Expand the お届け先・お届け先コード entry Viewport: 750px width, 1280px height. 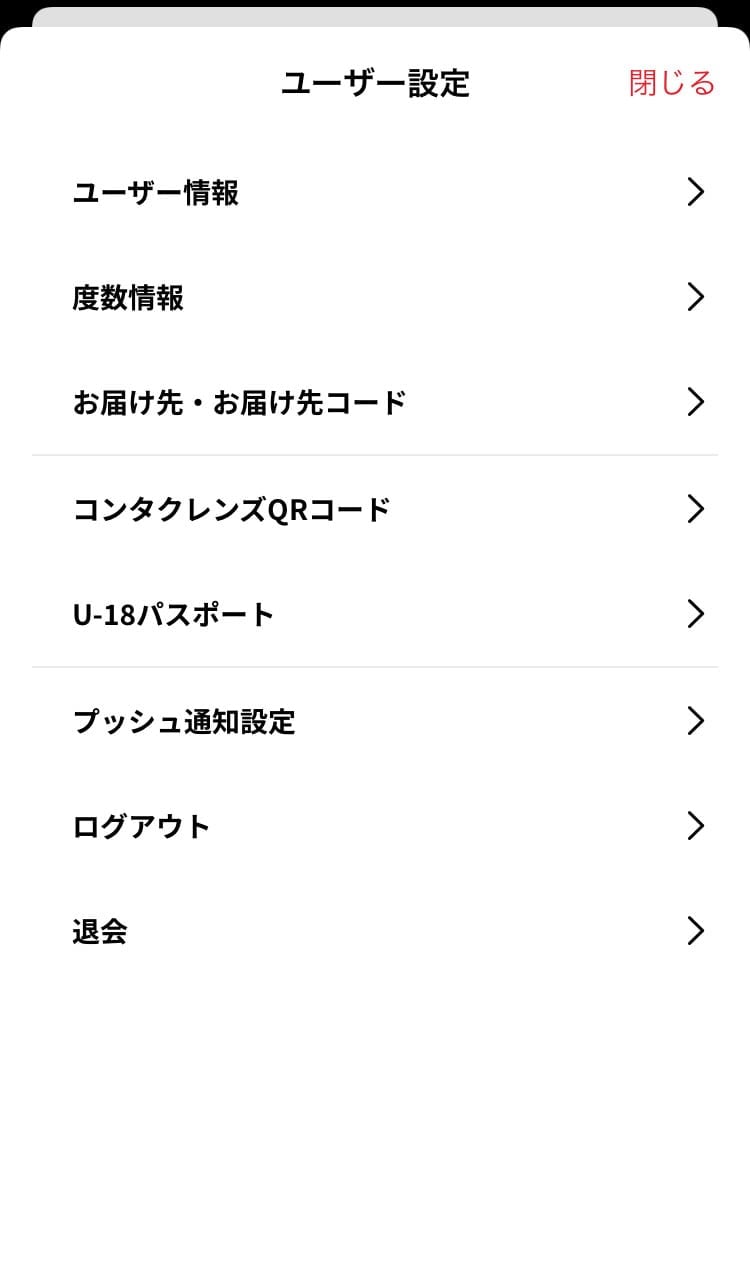click(x=375, y=402)
